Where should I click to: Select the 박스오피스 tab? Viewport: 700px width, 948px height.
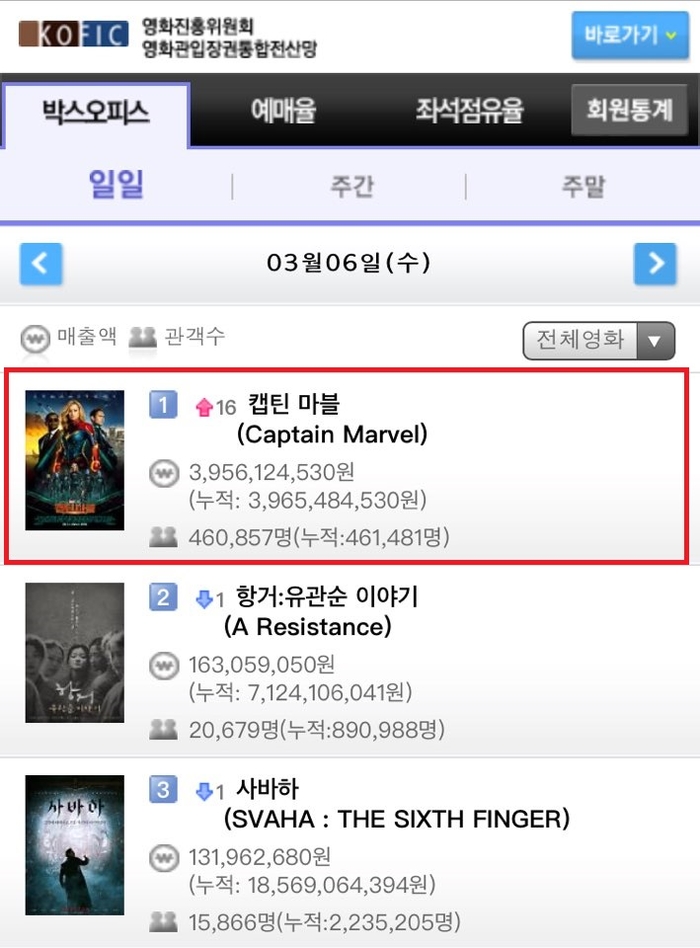(x=96, y=111)
